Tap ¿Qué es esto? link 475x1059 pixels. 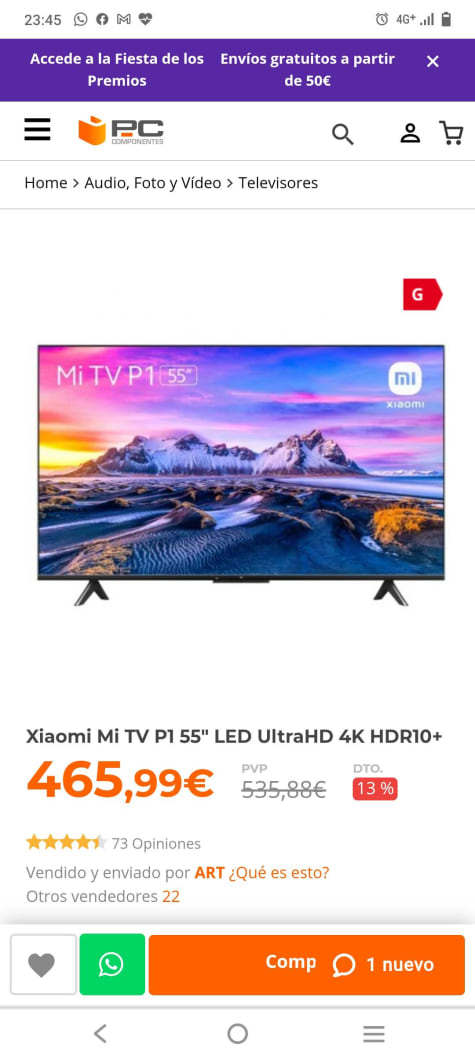278,873
